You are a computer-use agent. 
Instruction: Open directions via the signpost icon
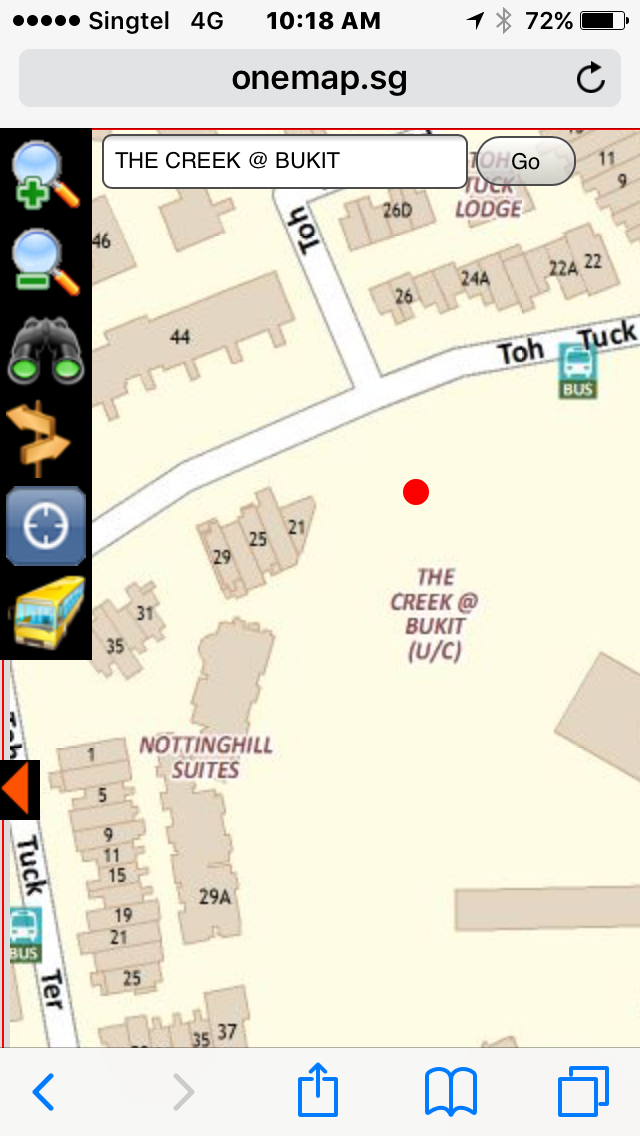pyautogui.click(x=45, y=438)
